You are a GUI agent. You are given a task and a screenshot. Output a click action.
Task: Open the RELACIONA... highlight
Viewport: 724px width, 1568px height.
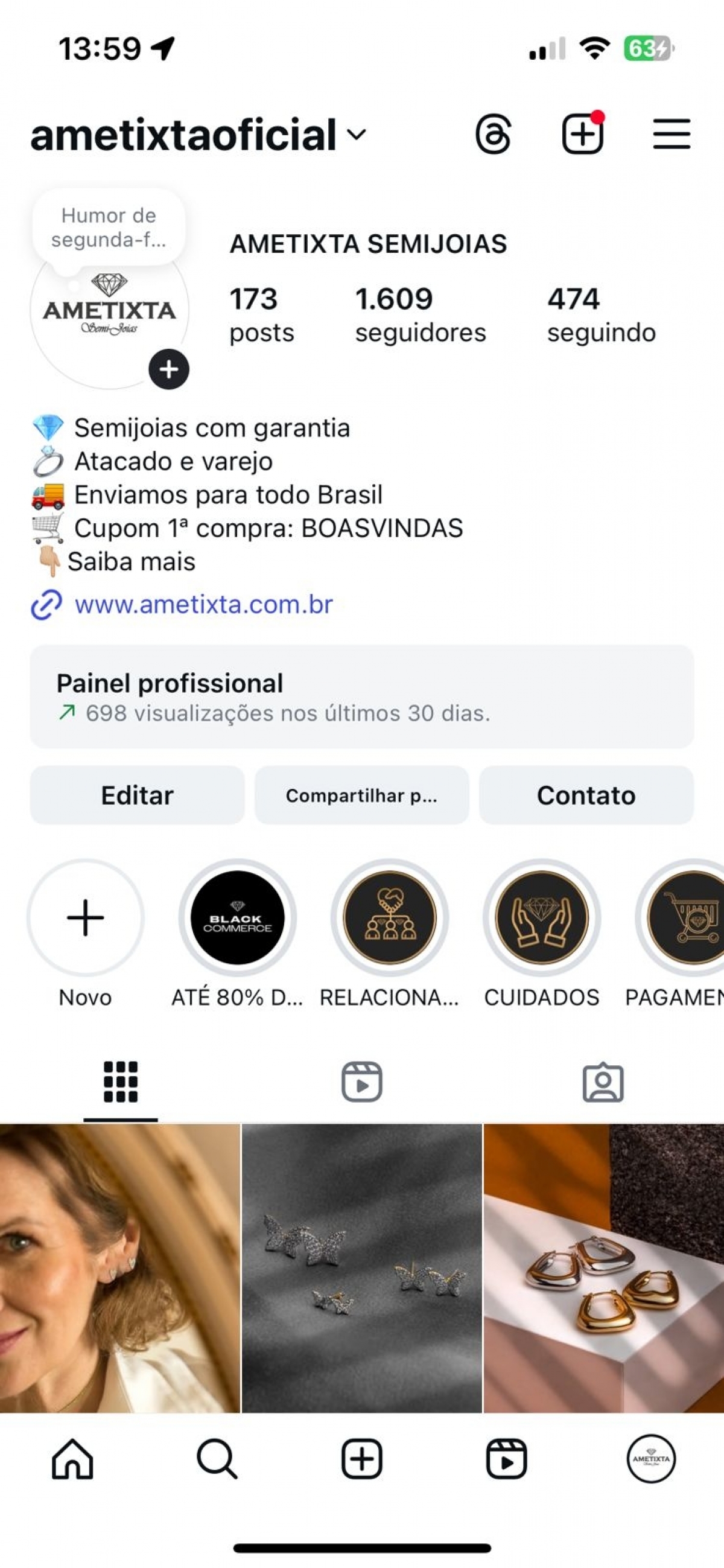click(389, 917)
